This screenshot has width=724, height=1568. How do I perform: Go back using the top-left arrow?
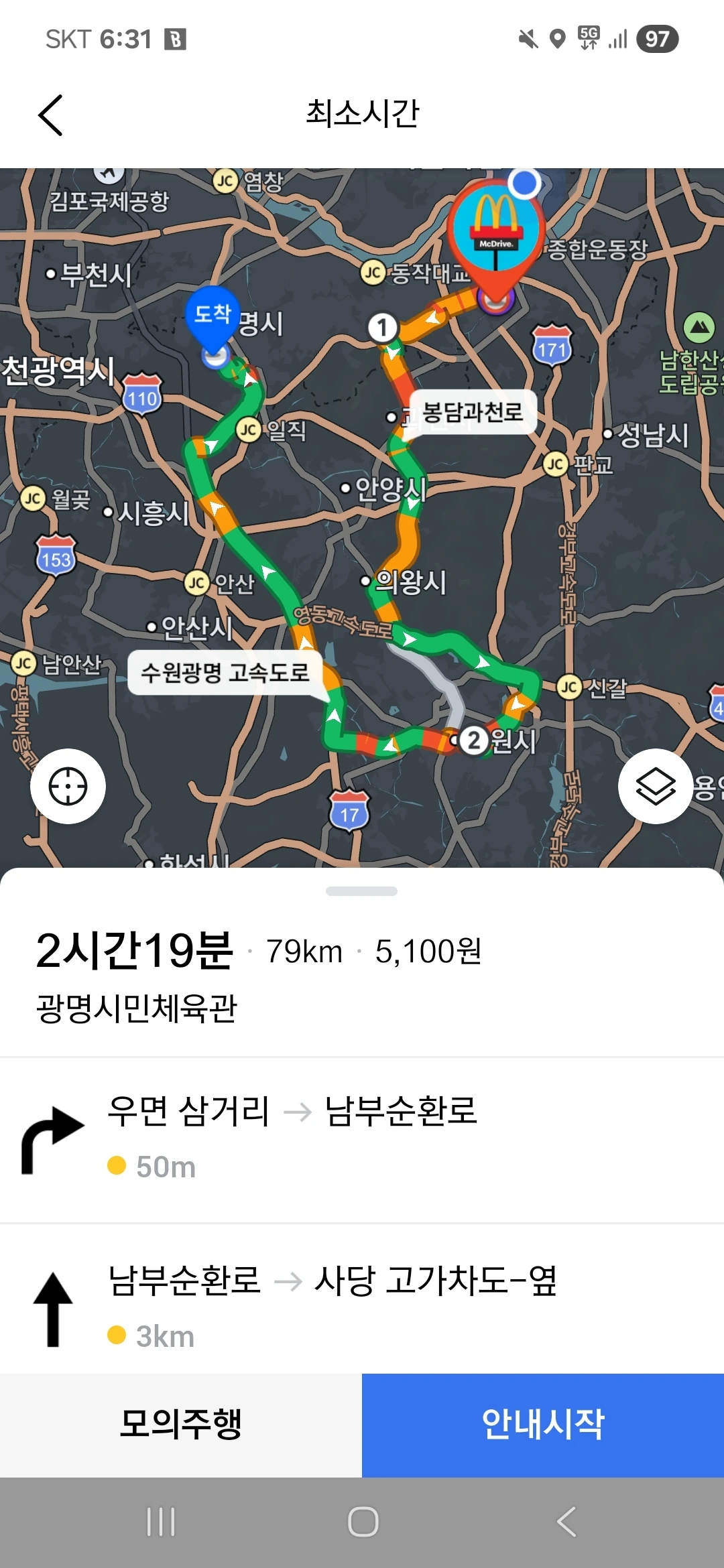pyautogui.click(x=51, y=115)
